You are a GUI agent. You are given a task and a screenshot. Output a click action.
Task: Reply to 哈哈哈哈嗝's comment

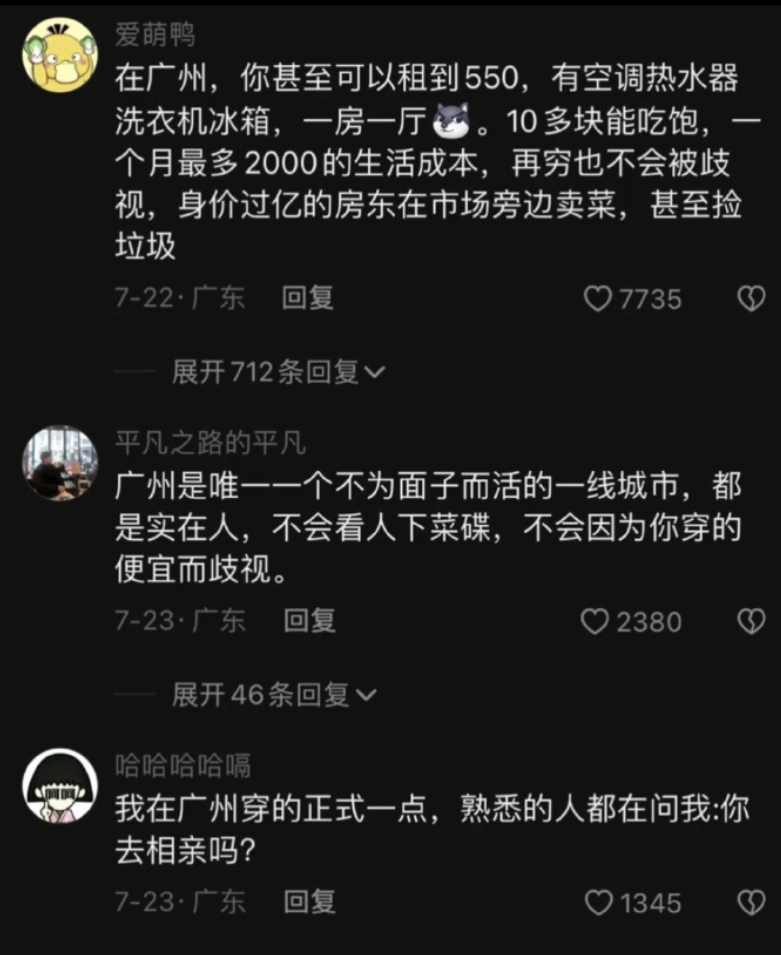coord(308,902)
